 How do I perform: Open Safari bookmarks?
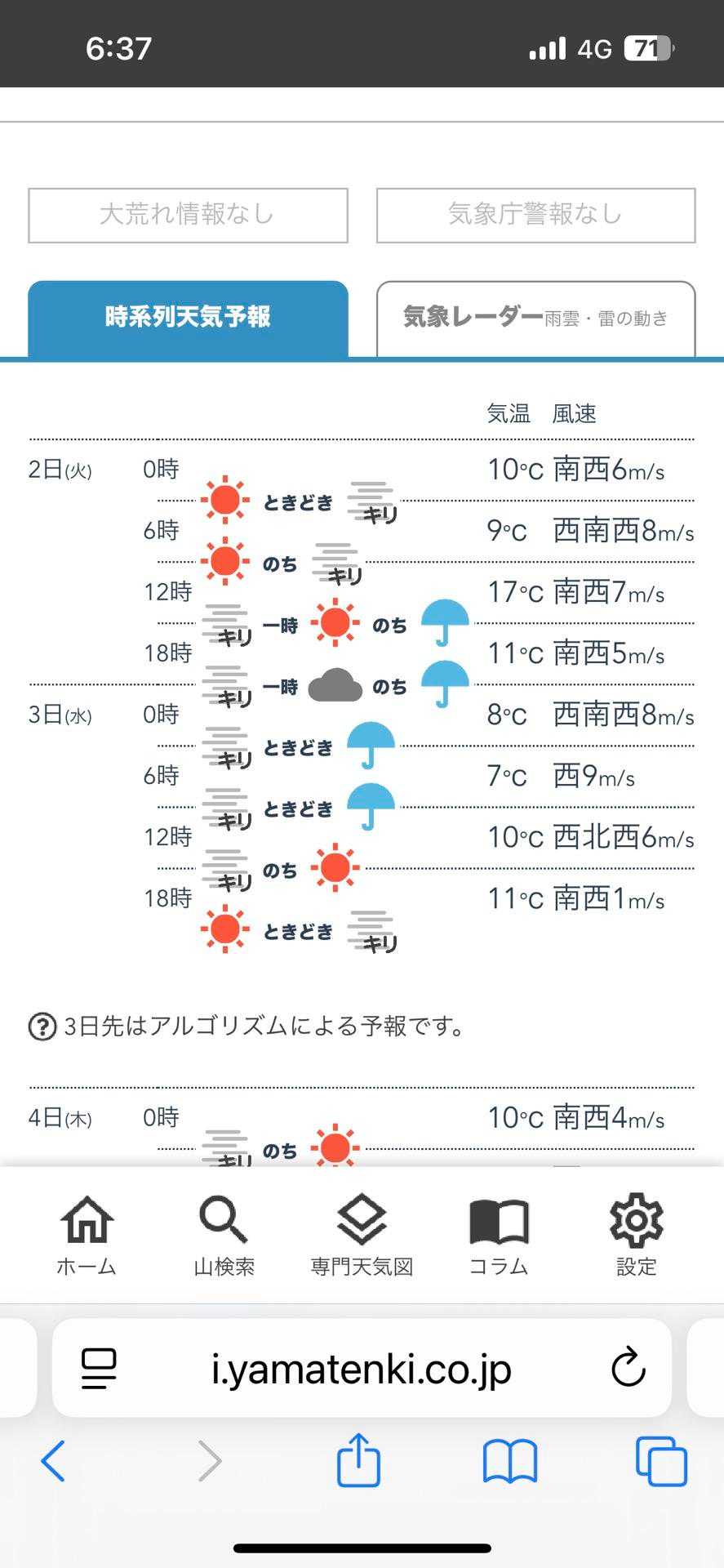pos(510,1460)
